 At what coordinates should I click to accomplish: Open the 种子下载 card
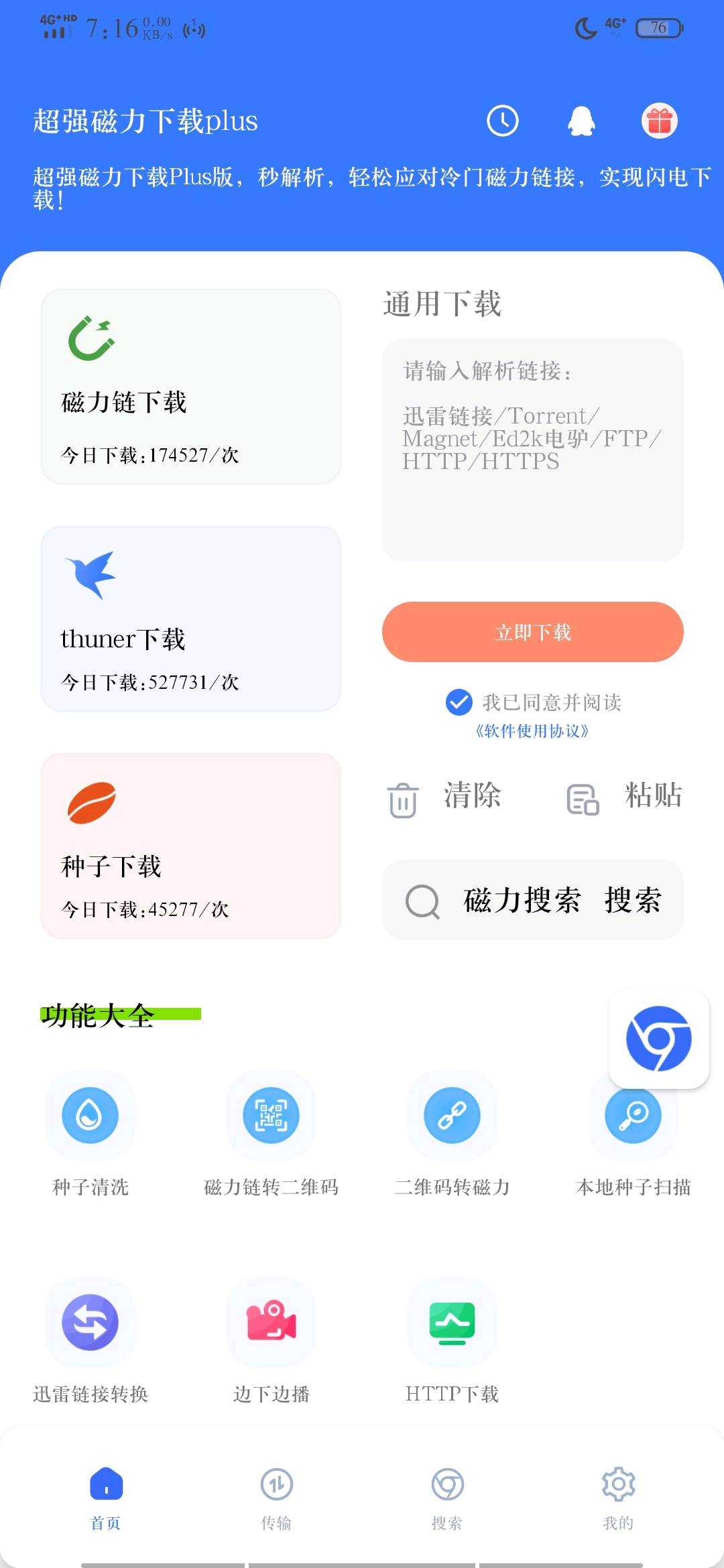coord(191,846)
